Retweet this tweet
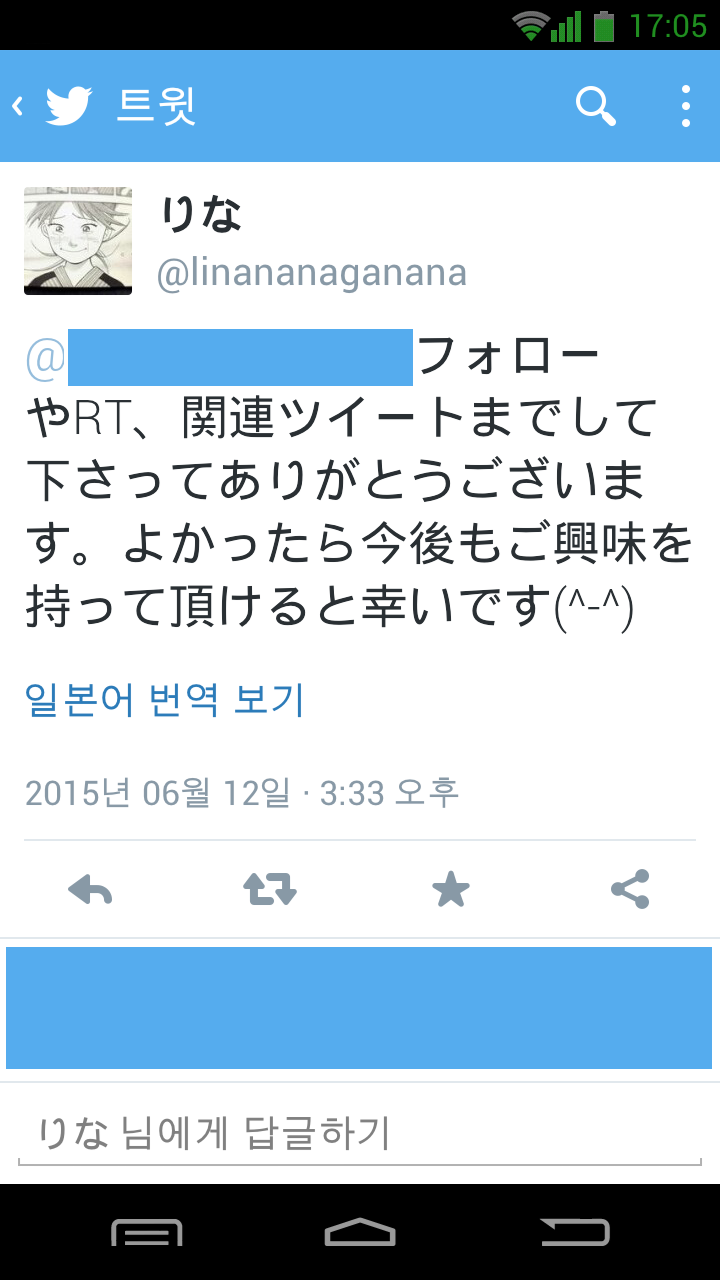Image resolution: width=720 pixels, height=1280 pixels. pyautogui.click(x=270, y=888)
